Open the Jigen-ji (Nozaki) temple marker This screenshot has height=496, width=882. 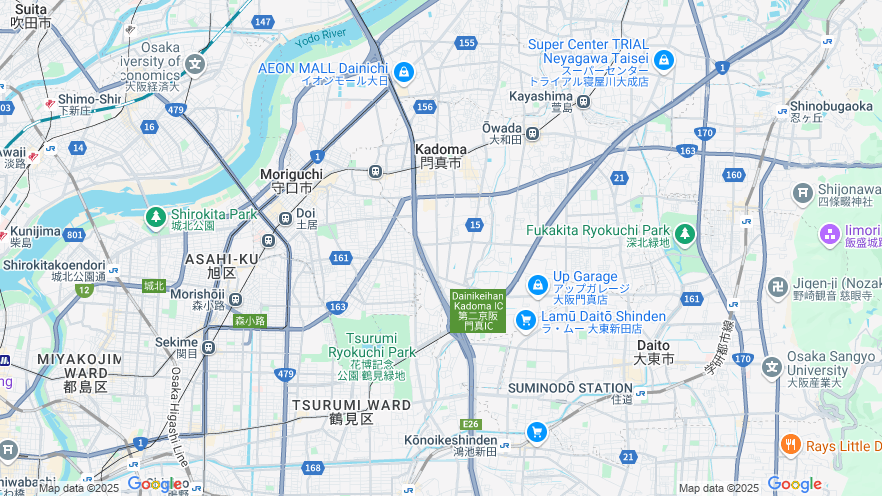[x=777, y=287]
